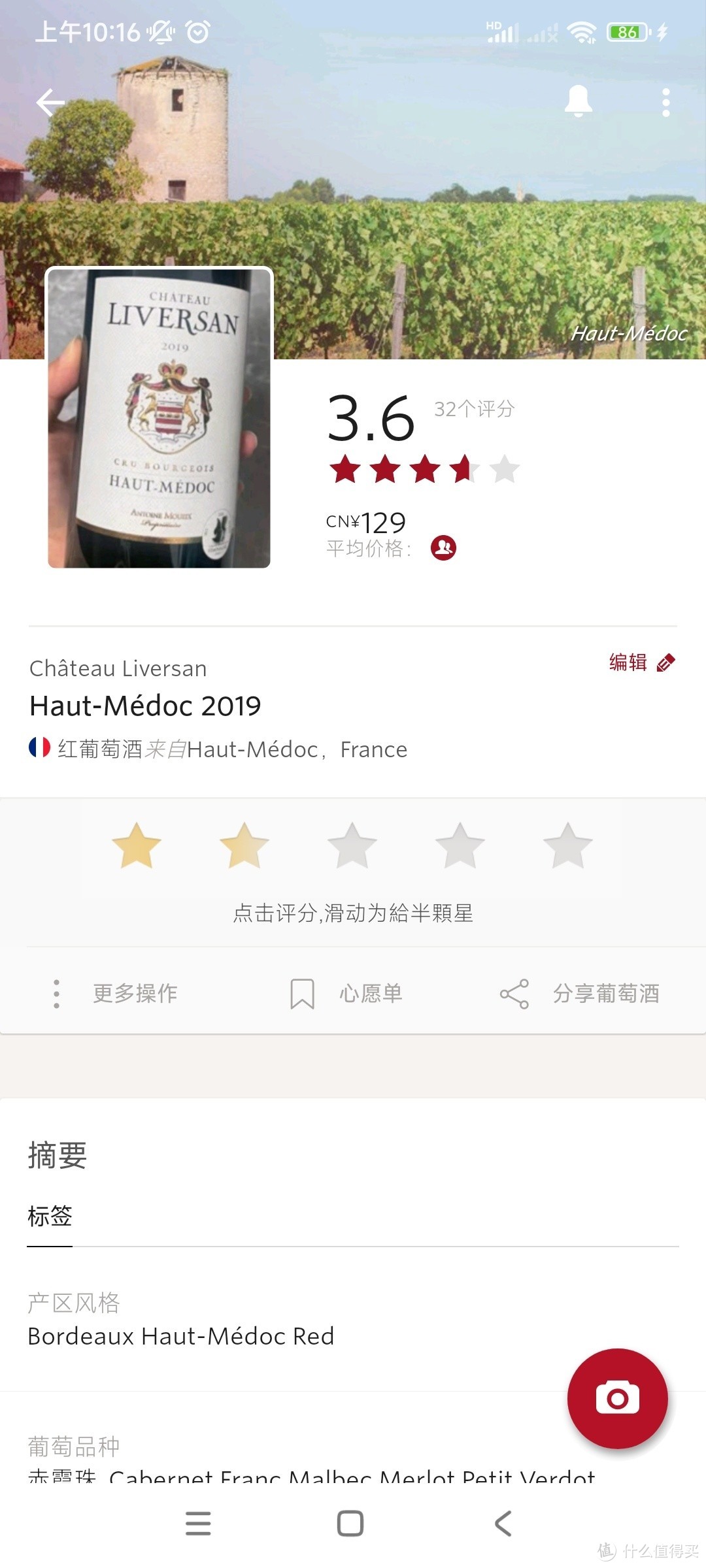Tap the pencil icon beside 编辑
706x1568 pixels.
coord(665,662)
